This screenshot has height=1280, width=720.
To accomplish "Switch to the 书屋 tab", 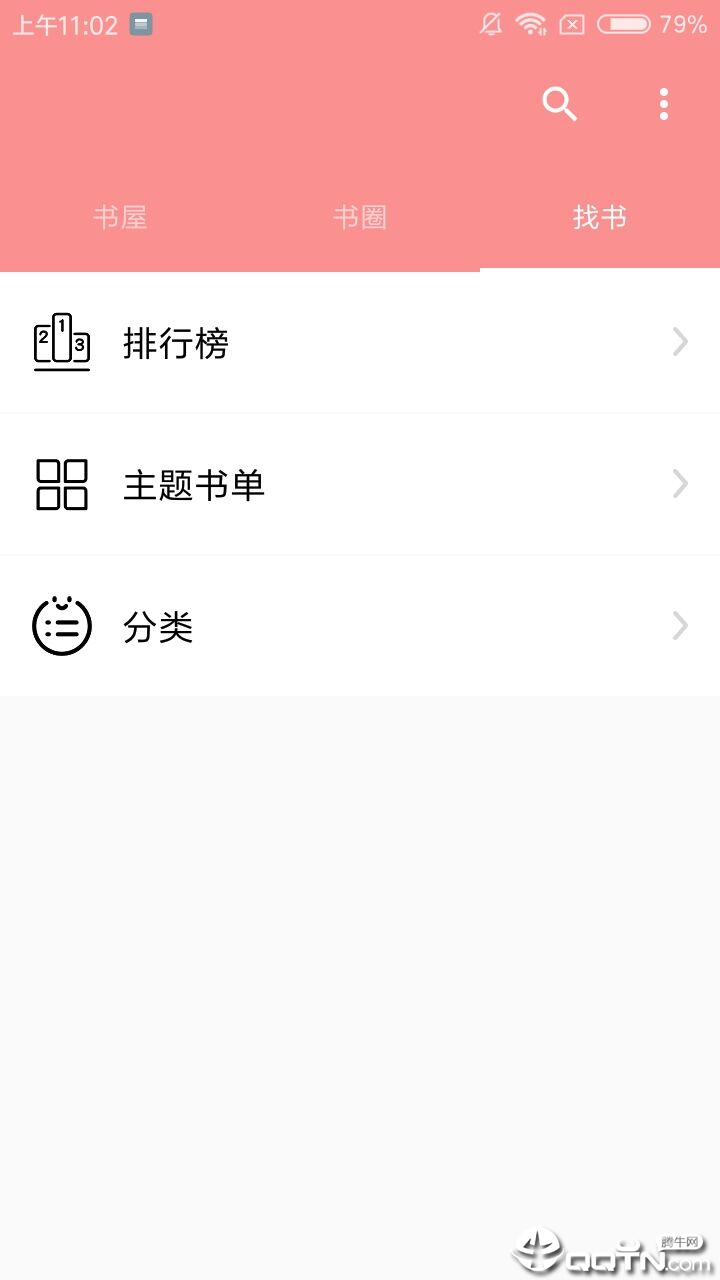I will point(120,217).
